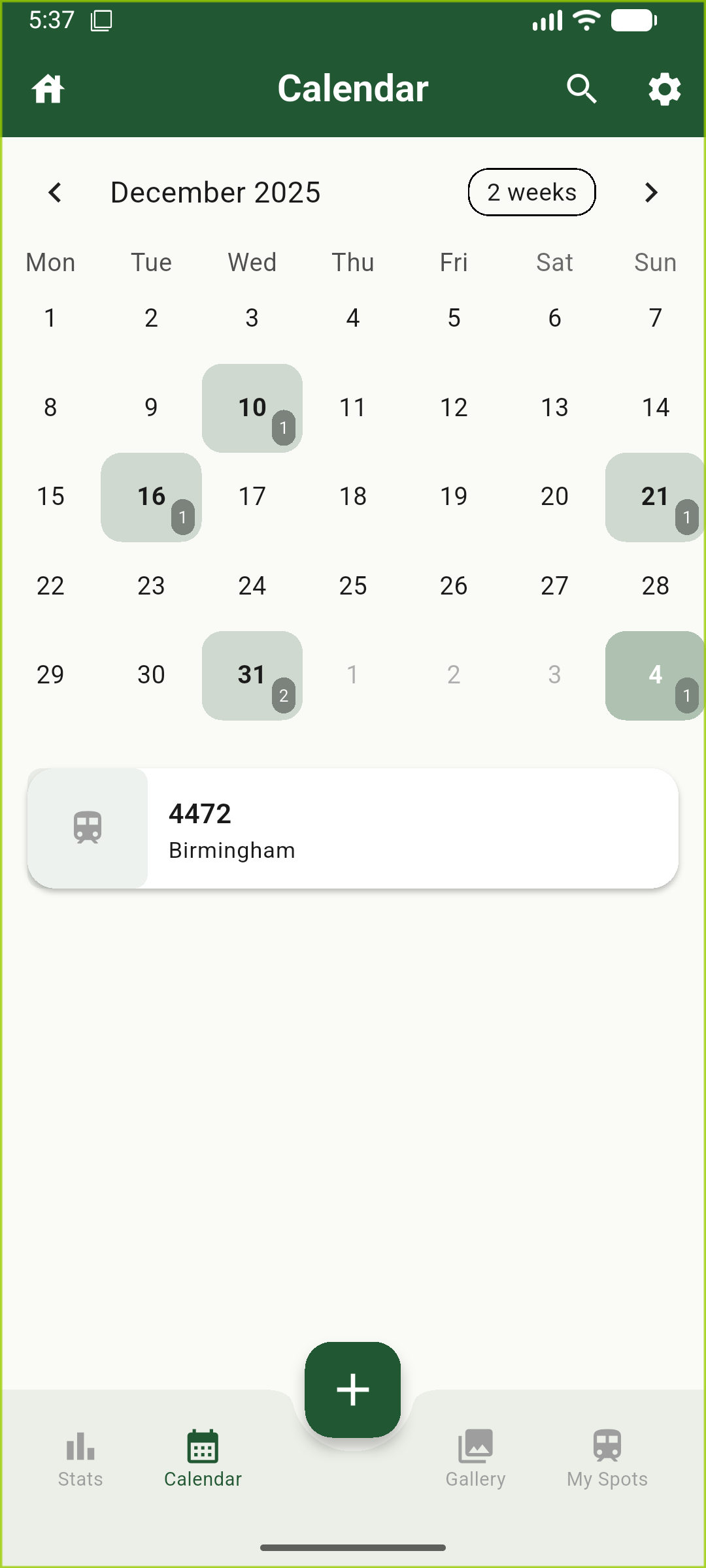The image size is (706, 1568).
Task: Select December 25 on the calendar
Action: [x=353, y=586]
